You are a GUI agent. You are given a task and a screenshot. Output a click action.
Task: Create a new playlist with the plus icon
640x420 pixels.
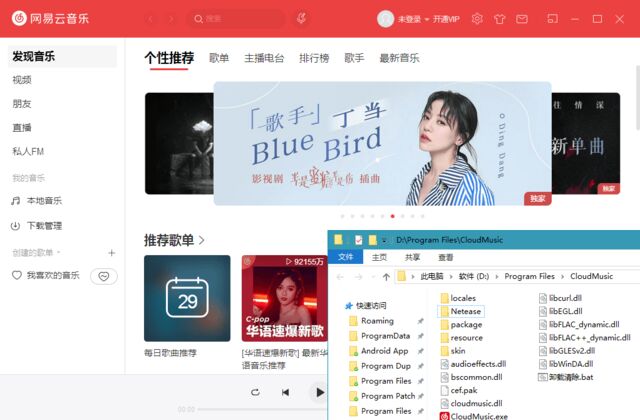111,253
